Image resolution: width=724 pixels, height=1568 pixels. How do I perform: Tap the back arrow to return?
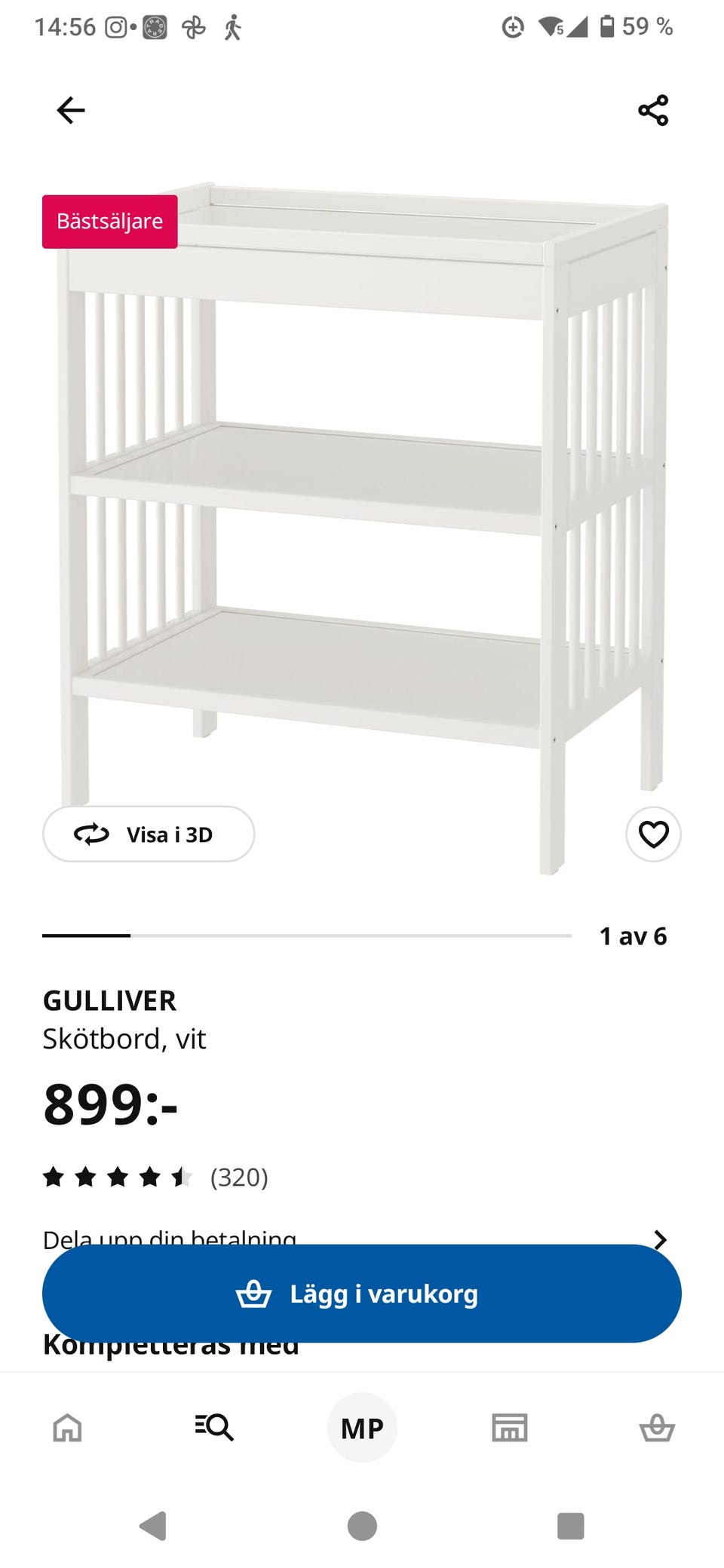pos(70,110)
